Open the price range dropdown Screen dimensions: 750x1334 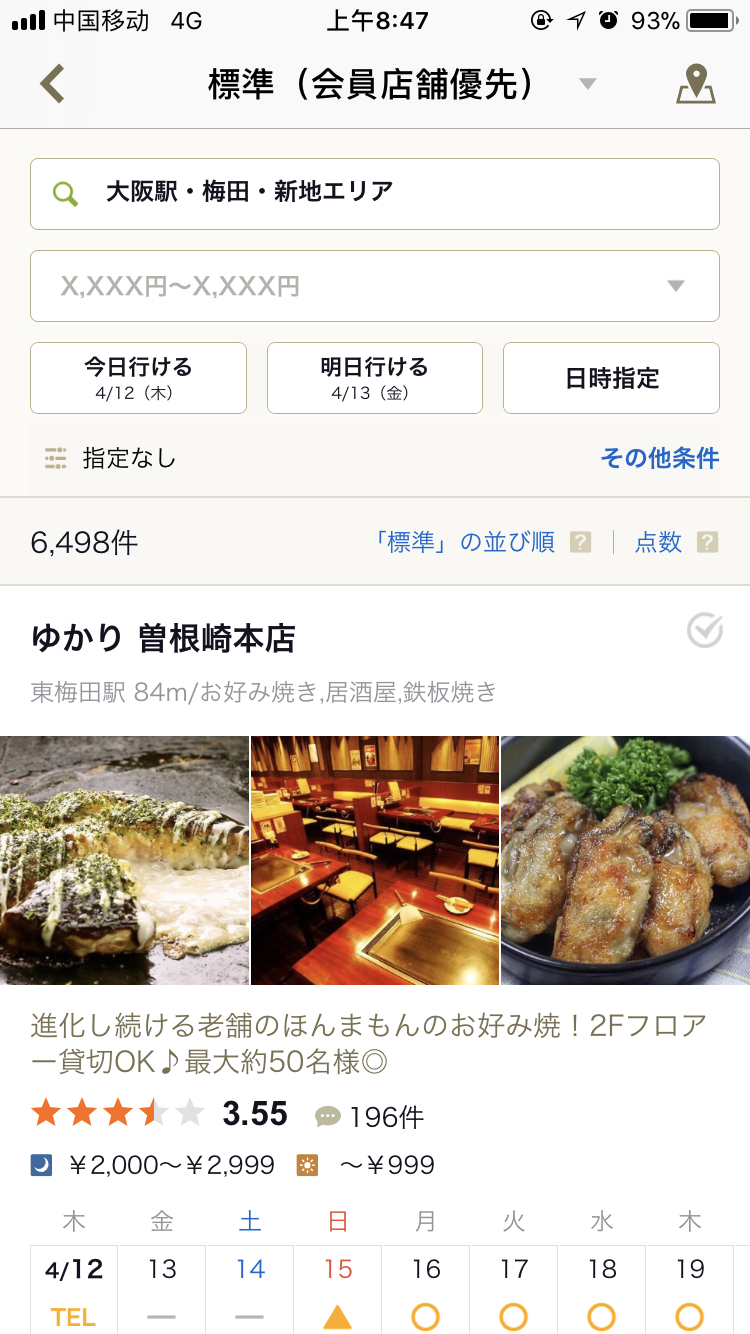tap(374, 286)
